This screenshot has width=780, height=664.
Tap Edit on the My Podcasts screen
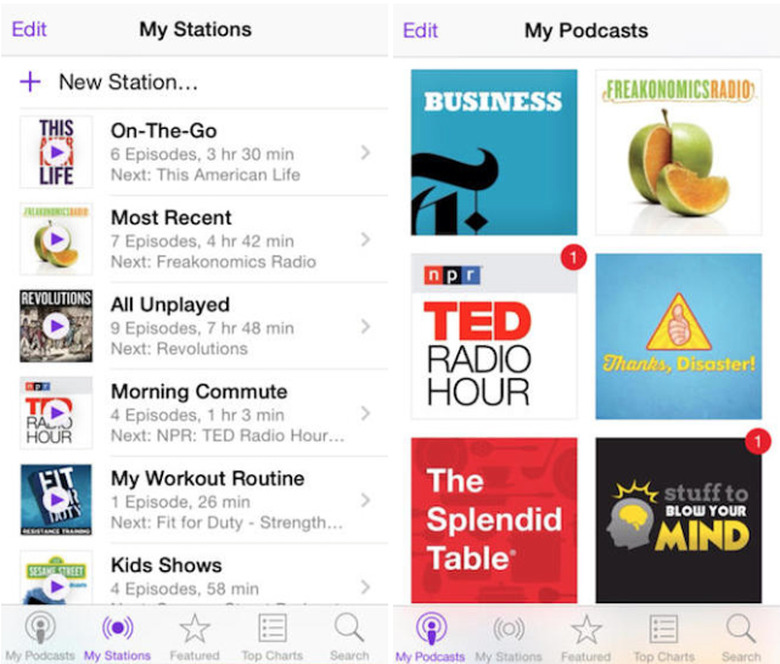[x=420, y=30]
